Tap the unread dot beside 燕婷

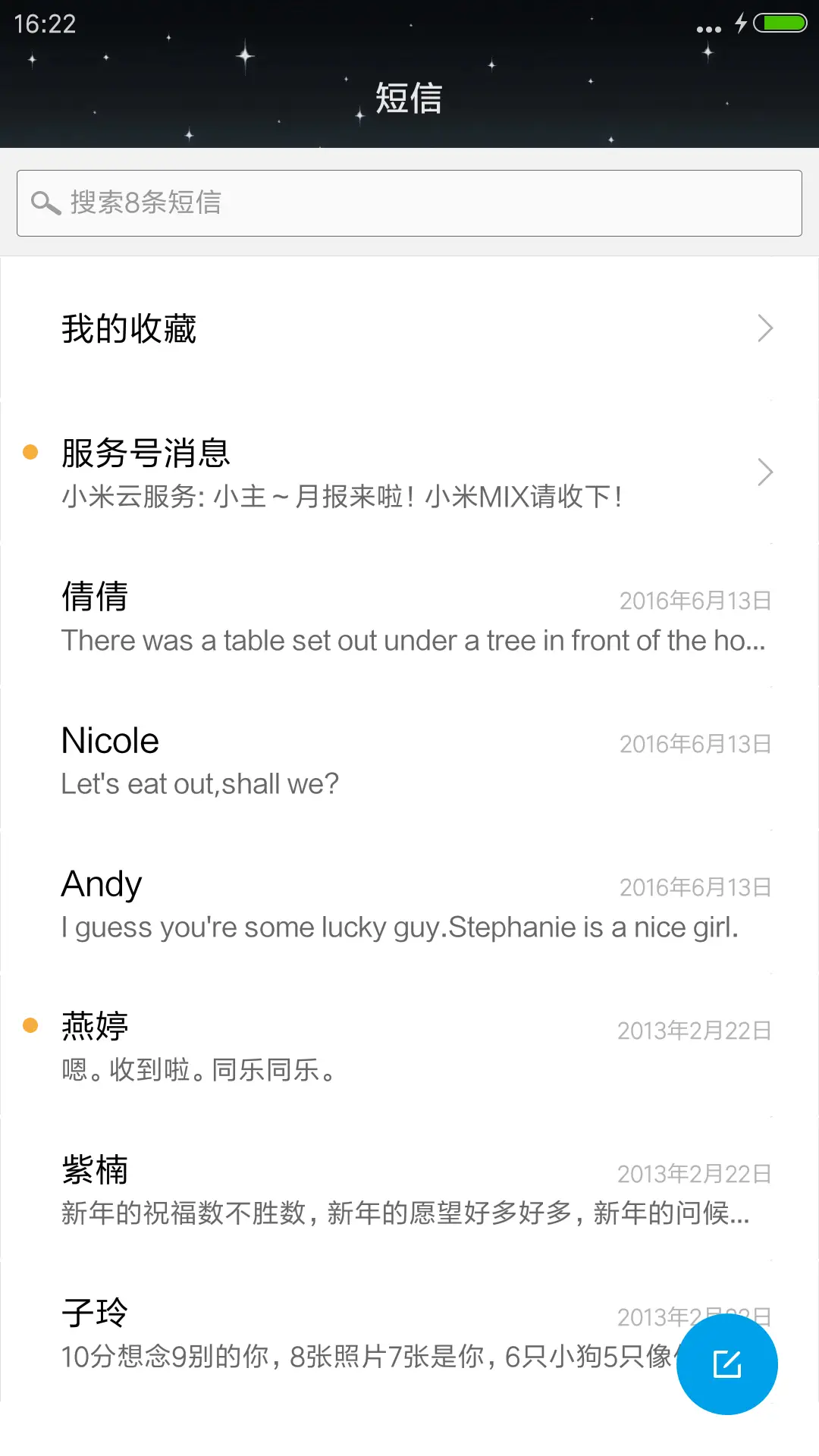[30, 1025]
